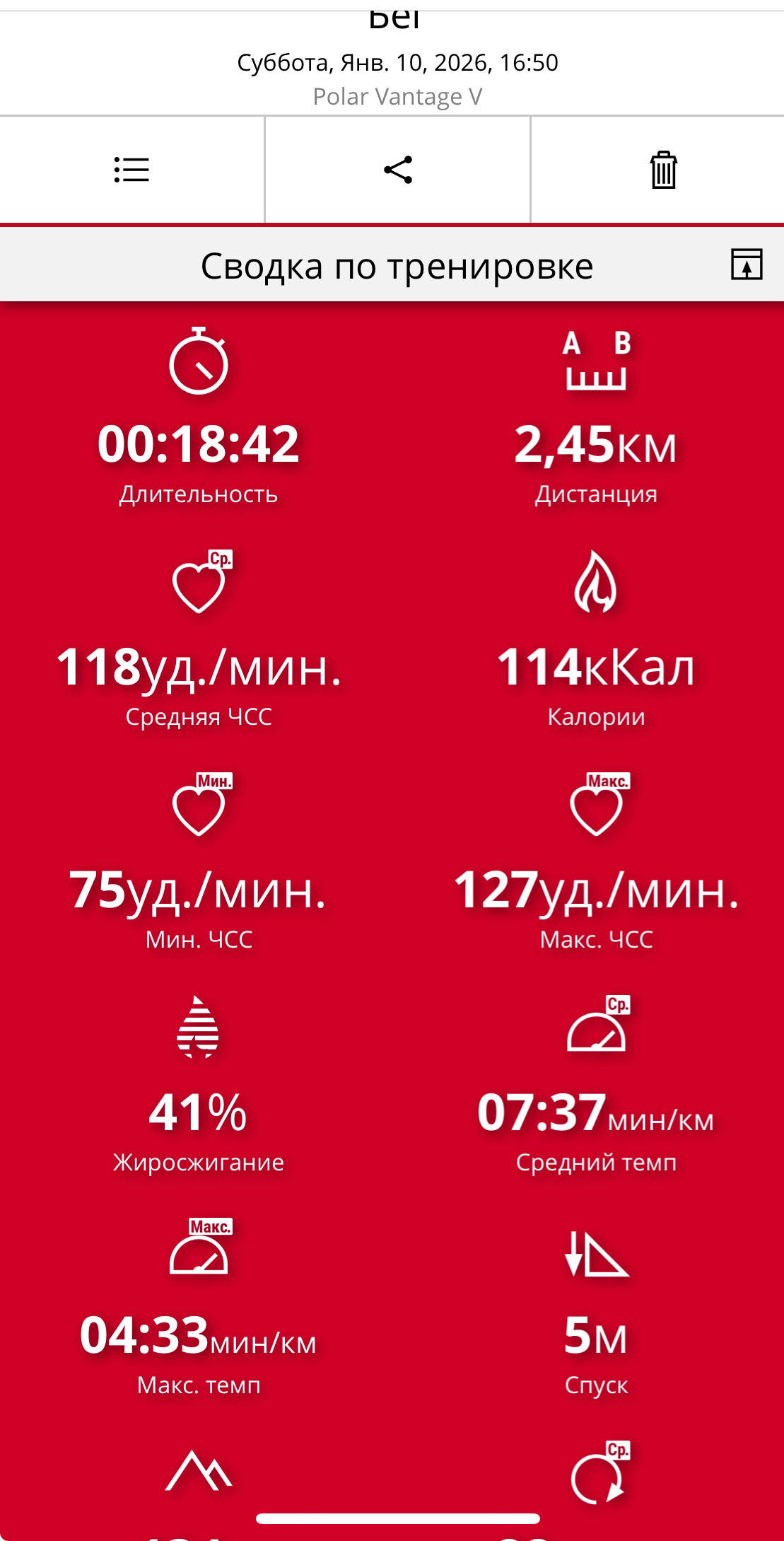Delete this training session
This screenshot has width=784, height=1541.
point(664,170)
